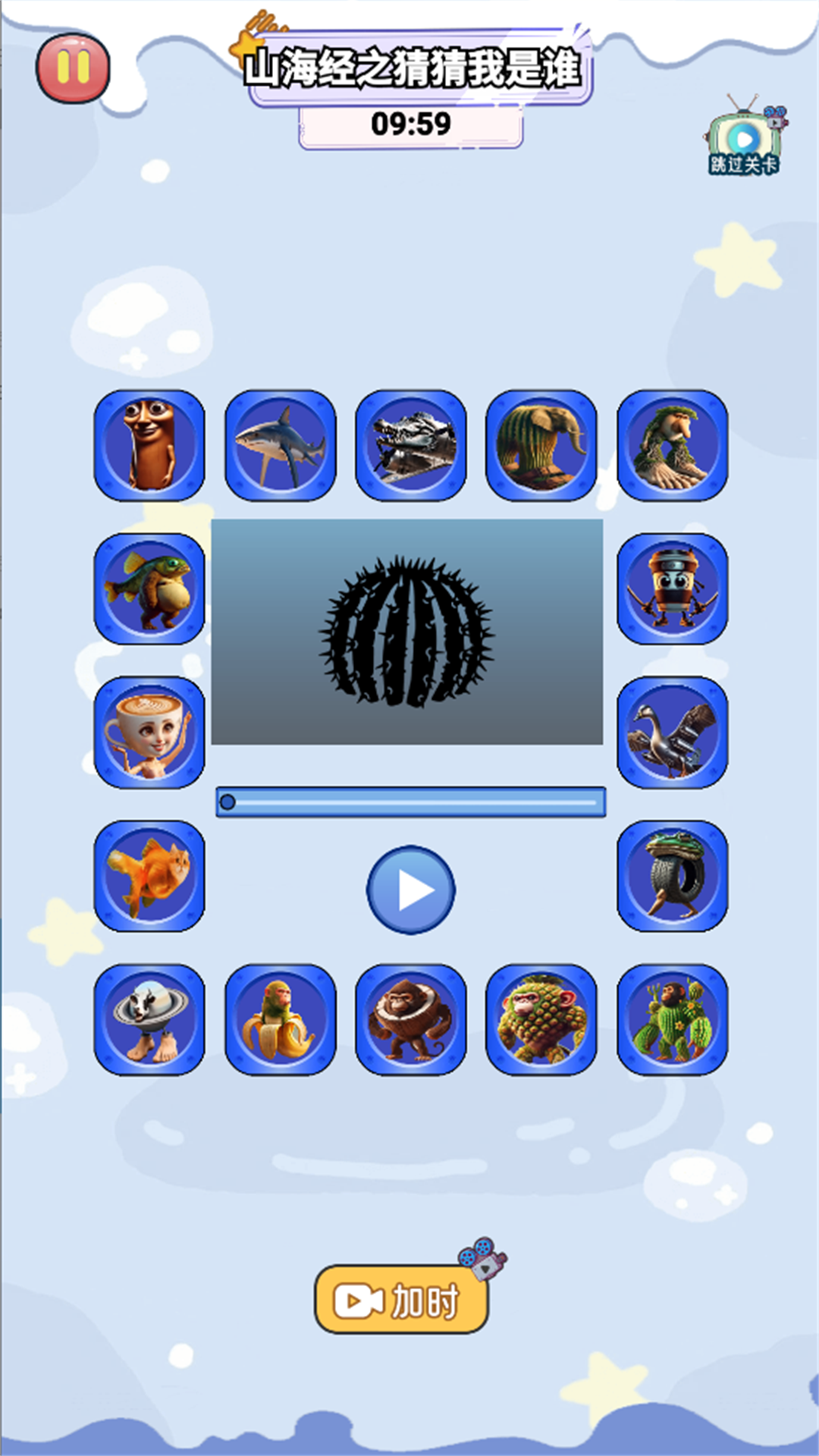
Task: Pick the banana monkey tile
Action: [280, 1019]
